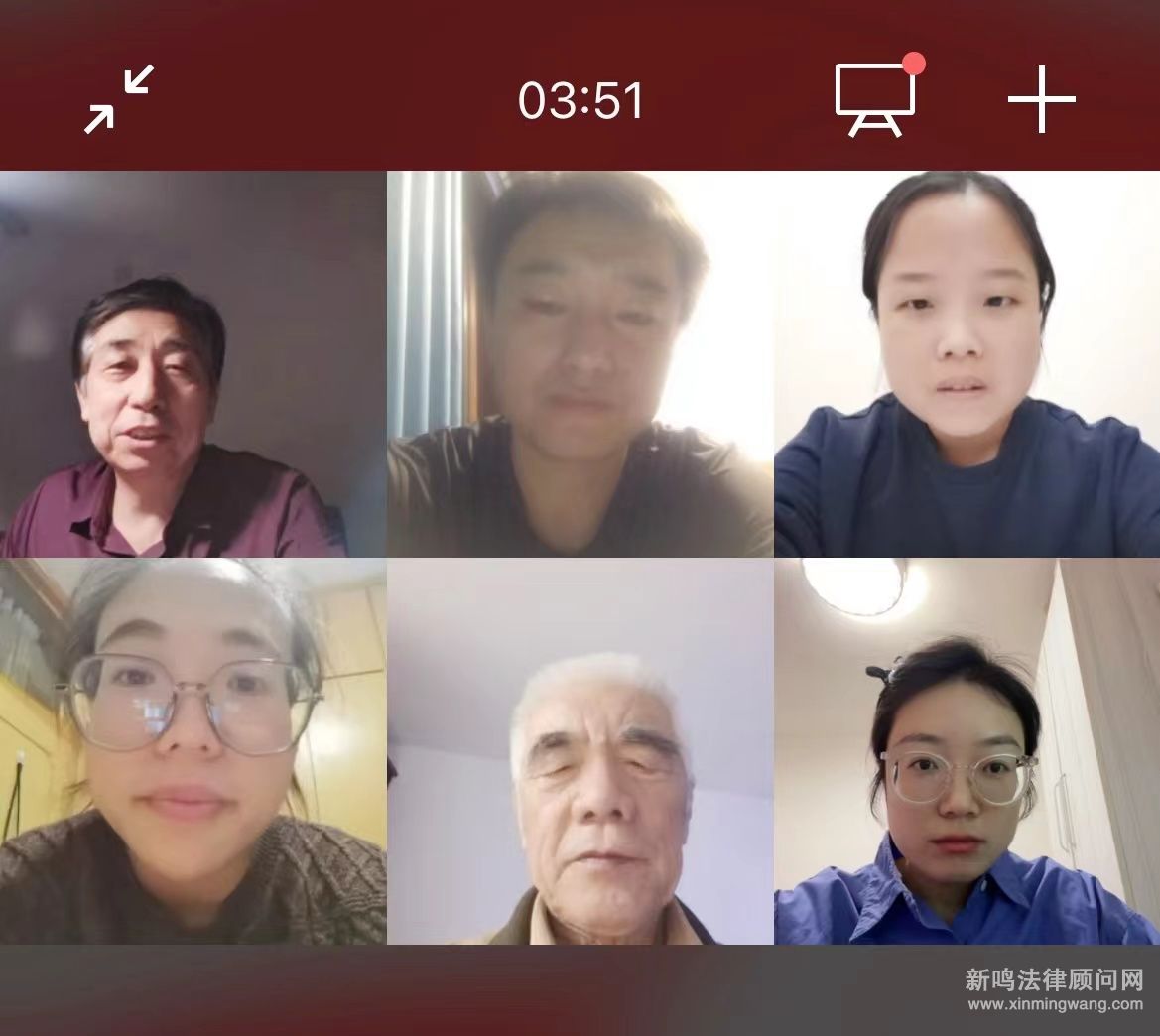Image resolution: width=1160 pixels, height=1036 pixels.
Task: Minimize the video call window
Action: coord(118,99)
